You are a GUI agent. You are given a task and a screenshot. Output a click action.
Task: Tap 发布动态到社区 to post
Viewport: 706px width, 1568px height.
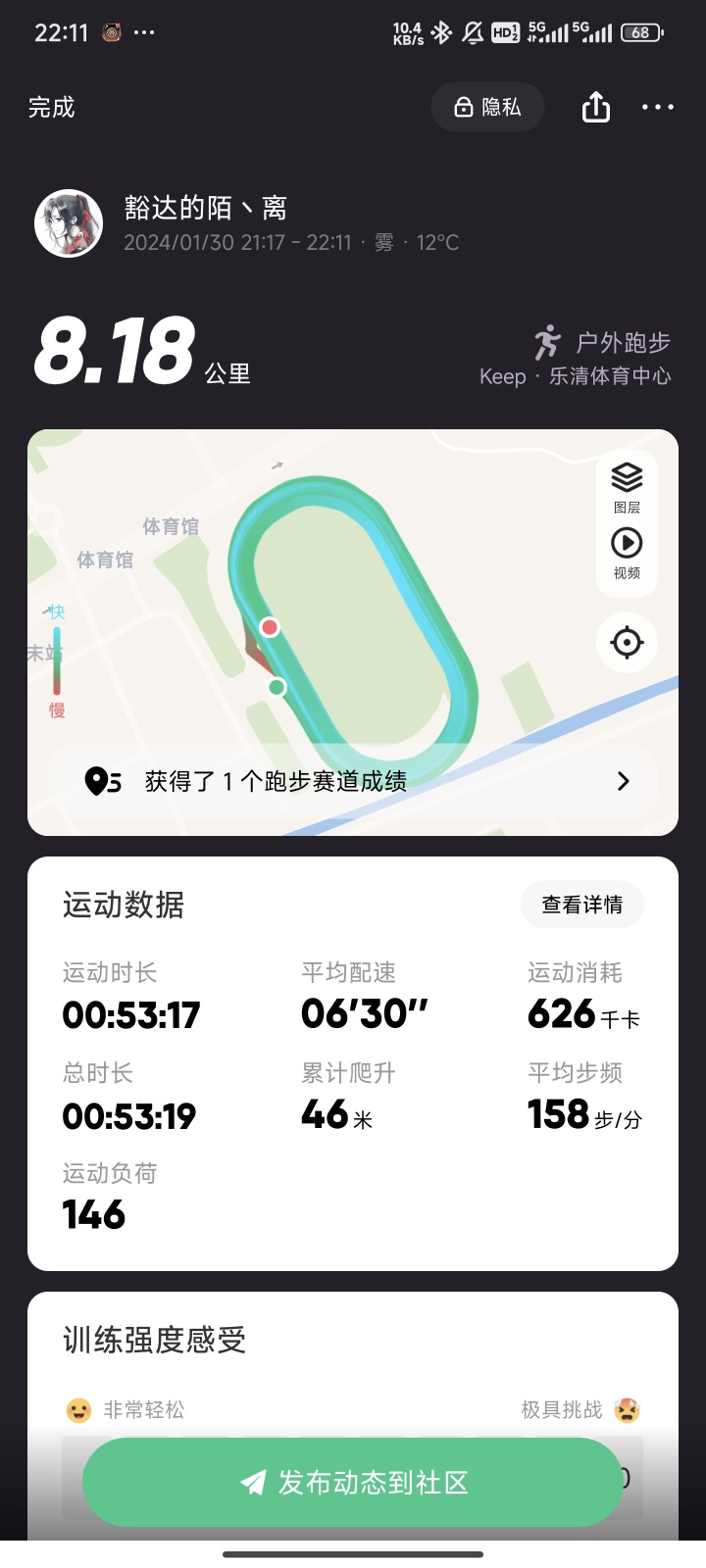[353, 1482]
